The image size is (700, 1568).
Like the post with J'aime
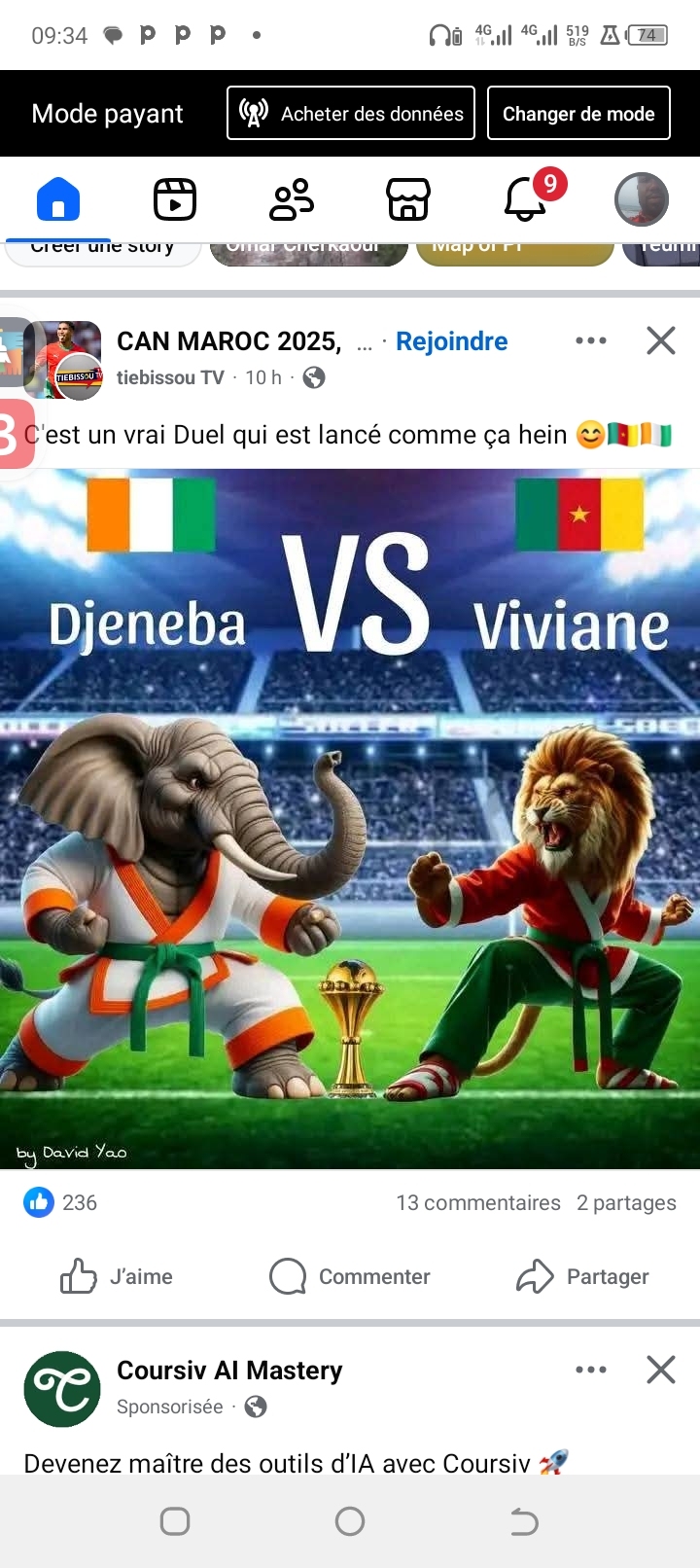117,1276
